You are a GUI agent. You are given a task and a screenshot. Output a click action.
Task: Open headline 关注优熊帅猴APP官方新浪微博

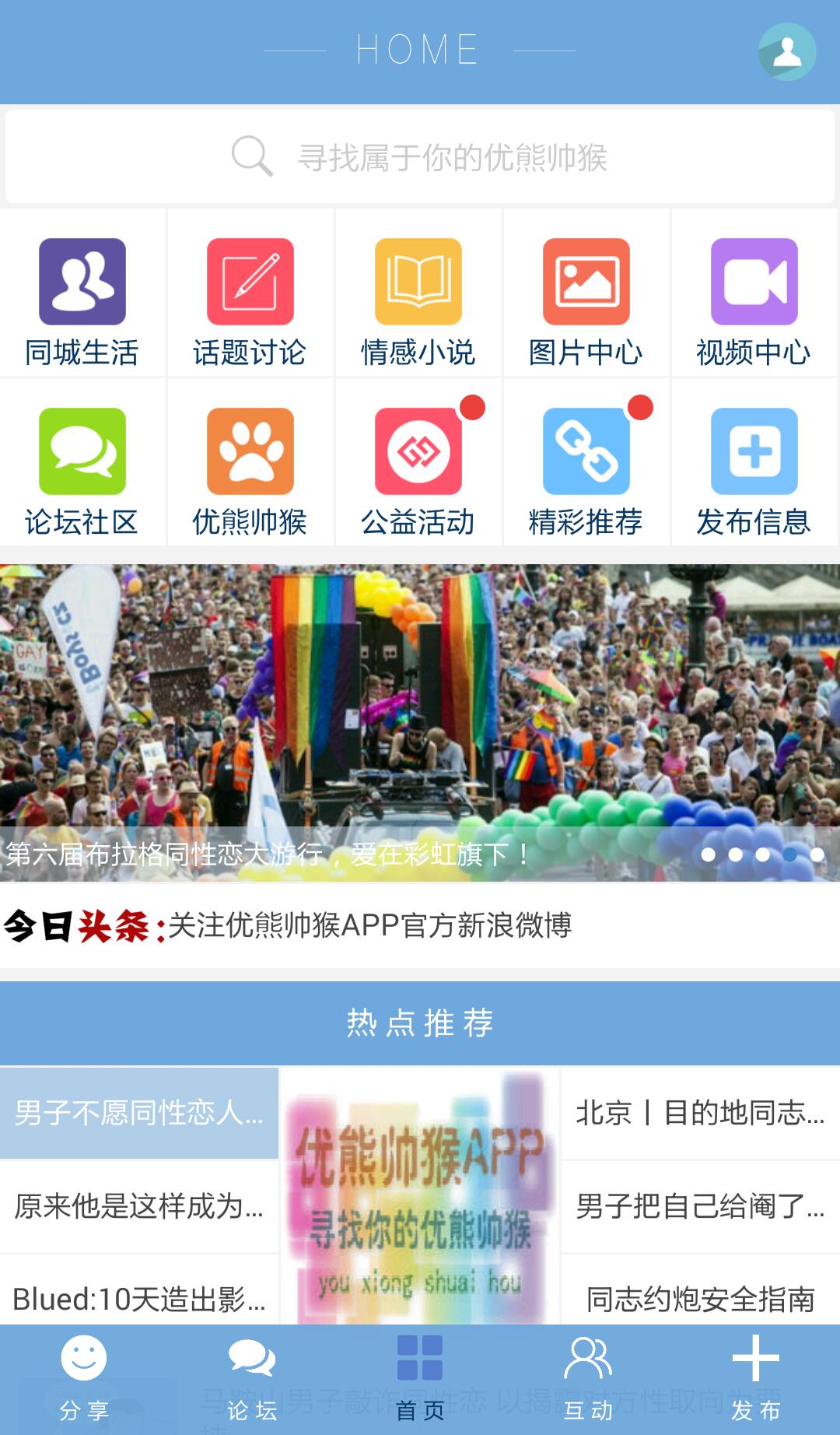tap(370, 925)
